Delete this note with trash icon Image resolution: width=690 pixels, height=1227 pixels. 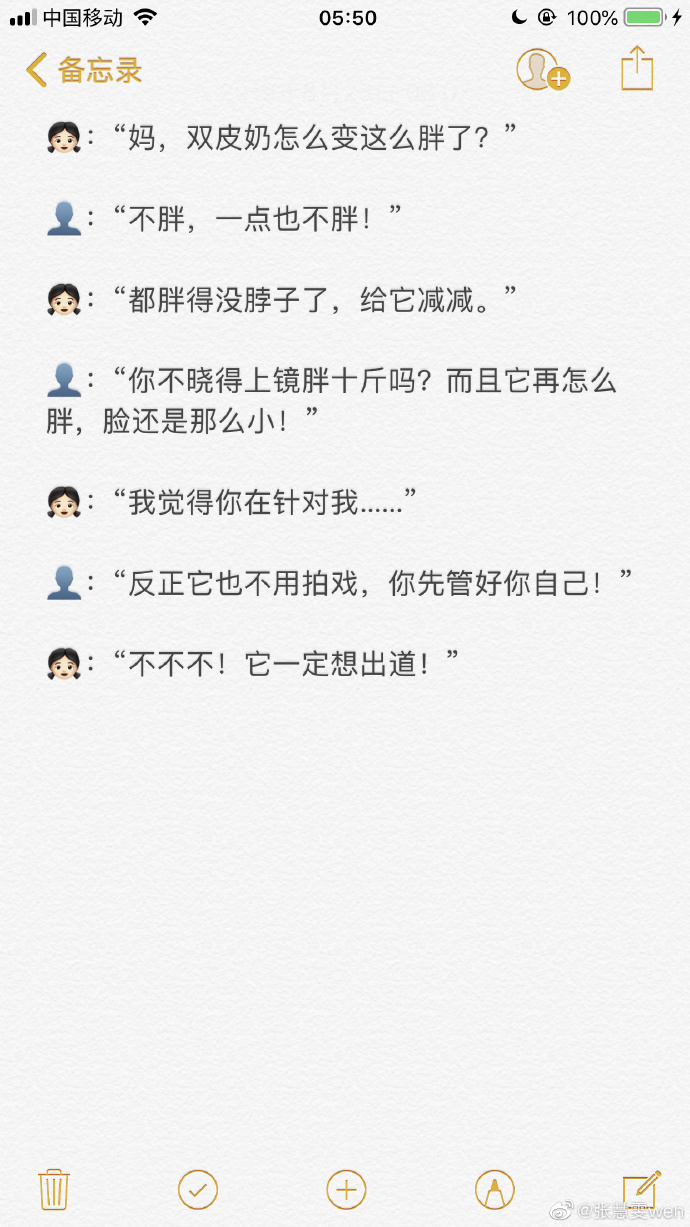pyautogui.click(x=53, y=1189)
